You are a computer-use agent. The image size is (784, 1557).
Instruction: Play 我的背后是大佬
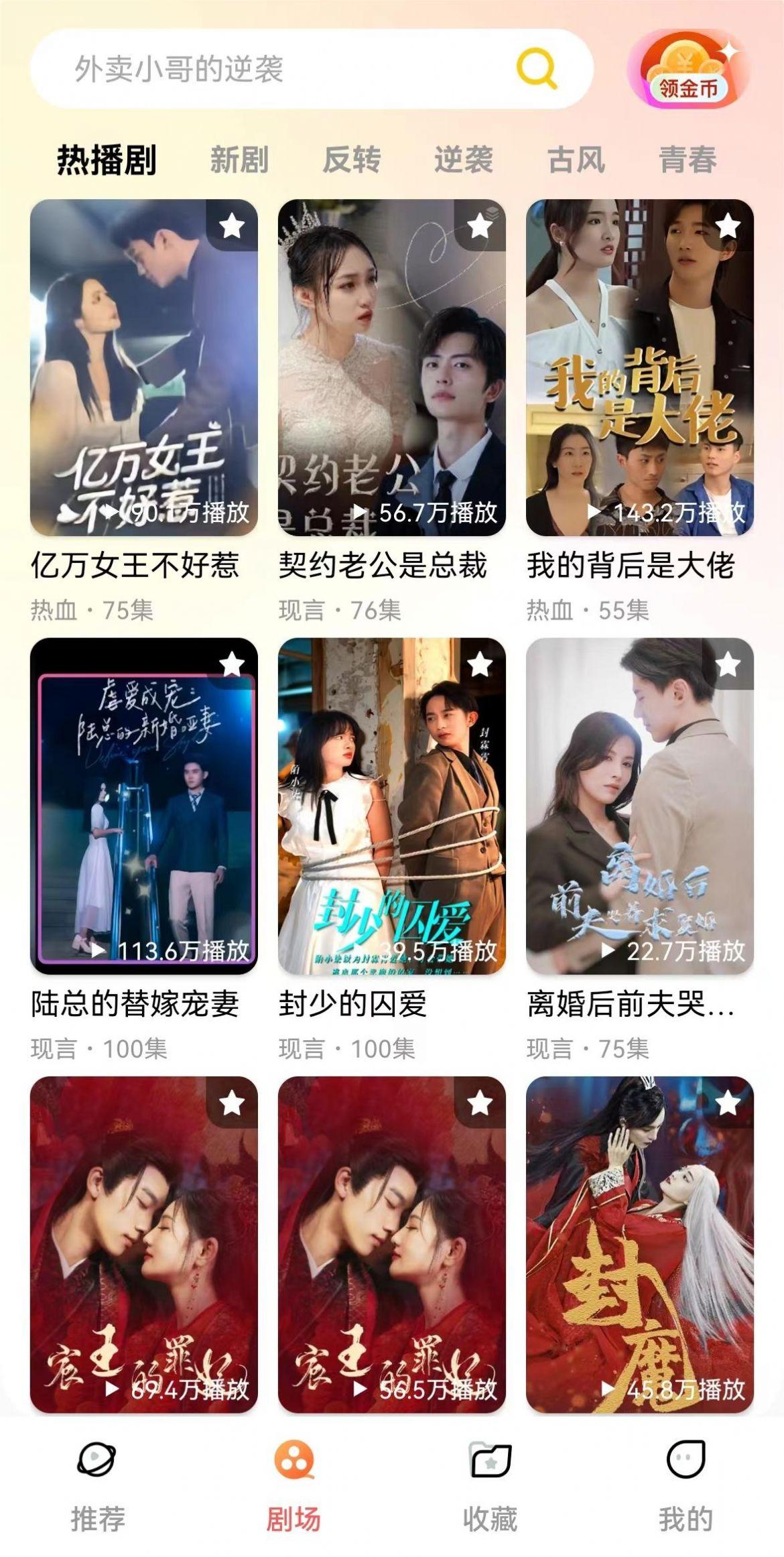pyautogui.click(x=640, y=369)
